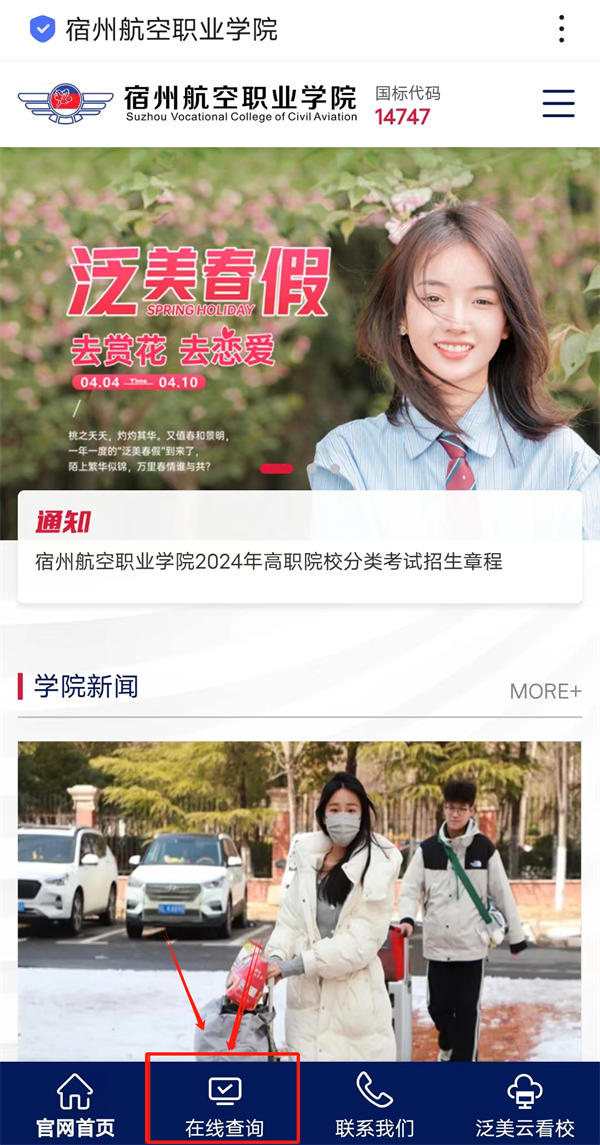The image size is (600, 1145).
Task: Open 泛美云看校
Action: point(525,1105)
